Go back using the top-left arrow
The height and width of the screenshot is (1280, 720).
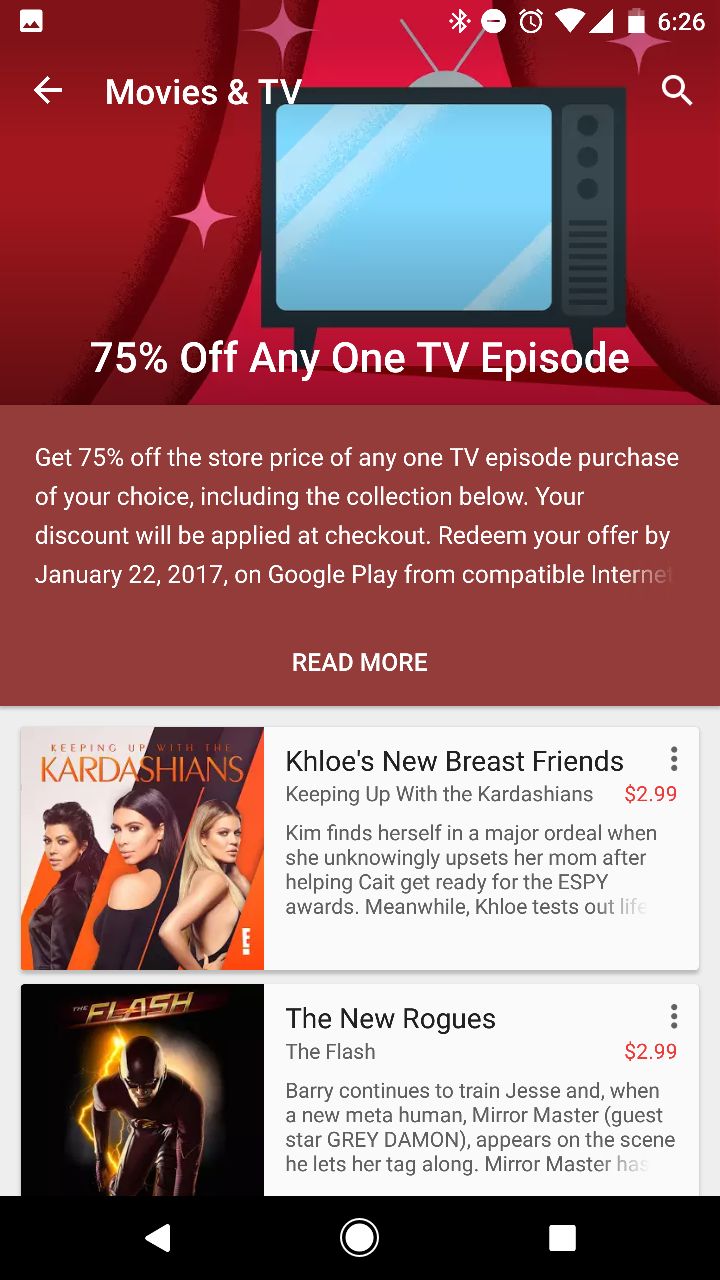click(x=47, y=91)
